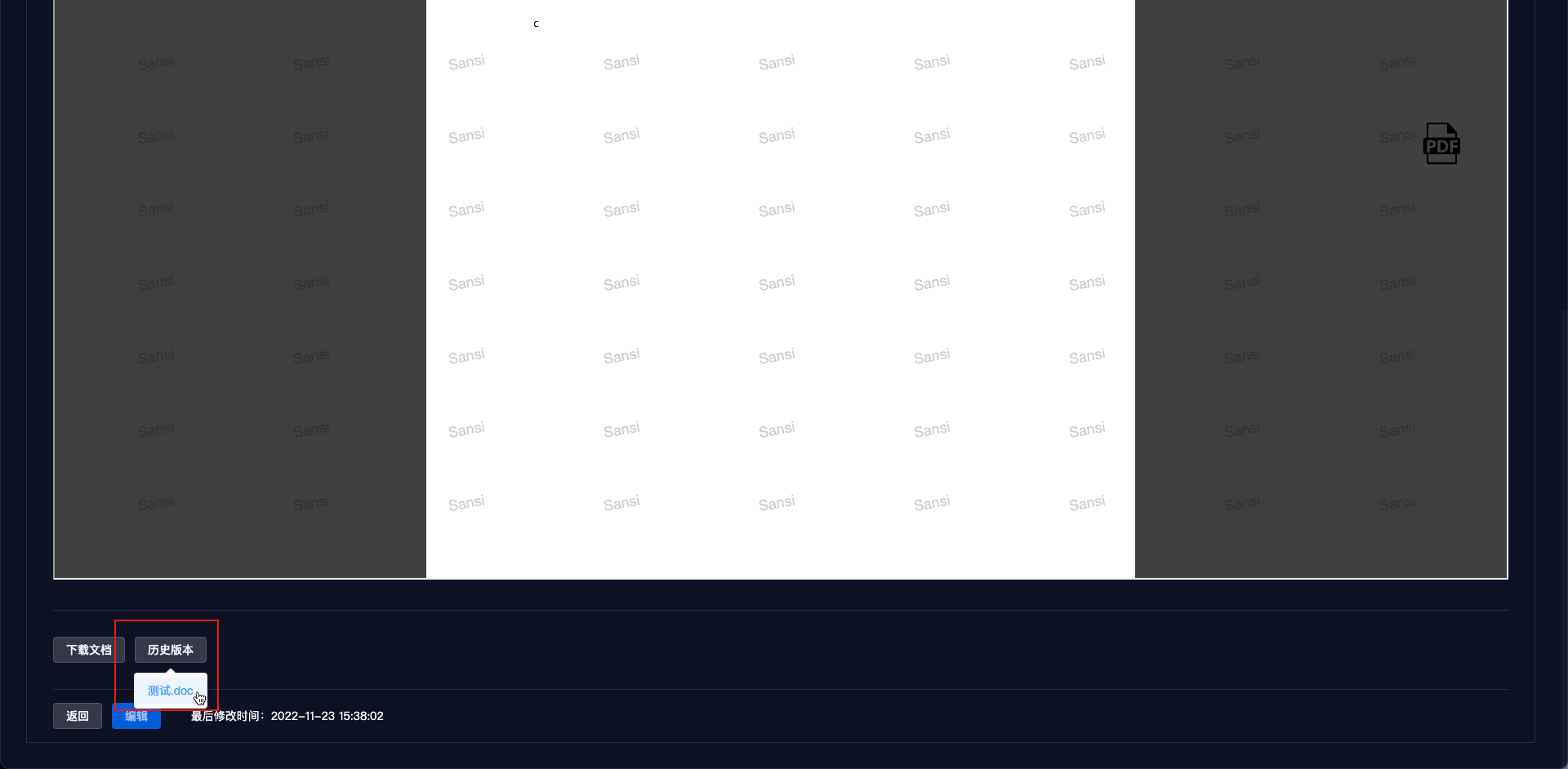This screenshot has width=1568, height=769.
Task: Select 测试.doc from the history popup
Action: (170, 691)
